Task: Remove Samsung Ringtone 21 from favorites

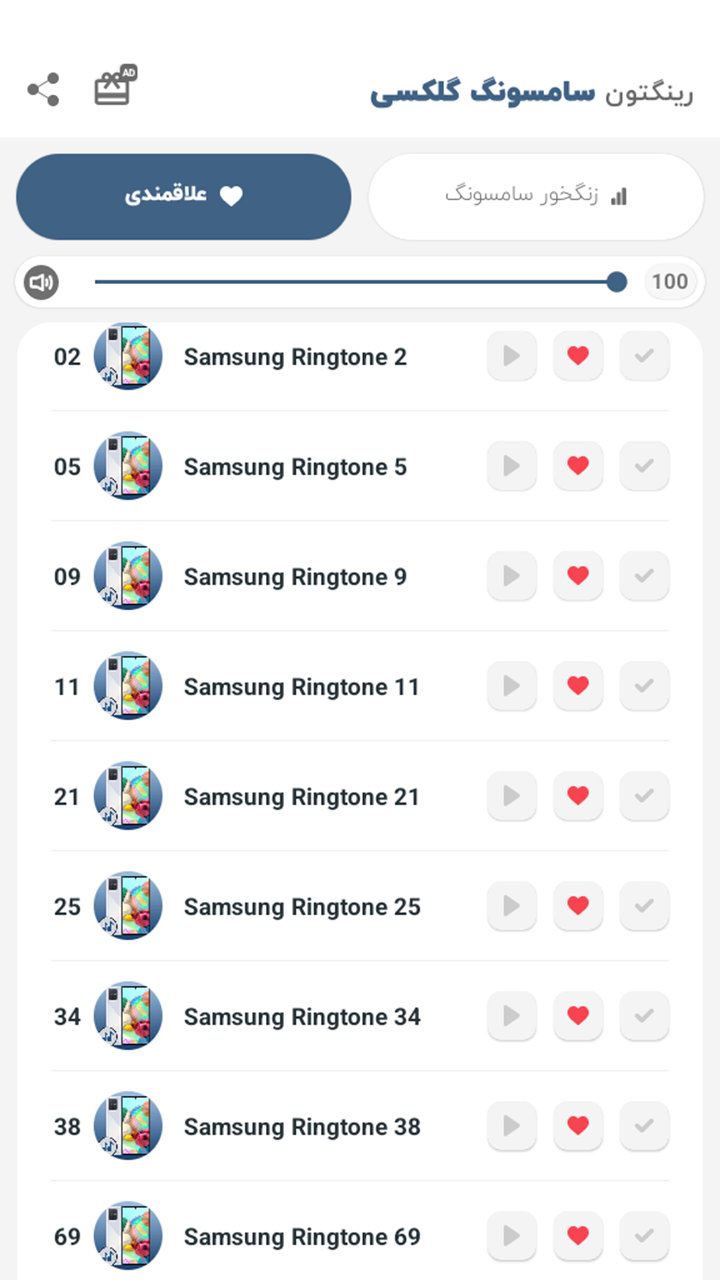Action: click(578, 796)
